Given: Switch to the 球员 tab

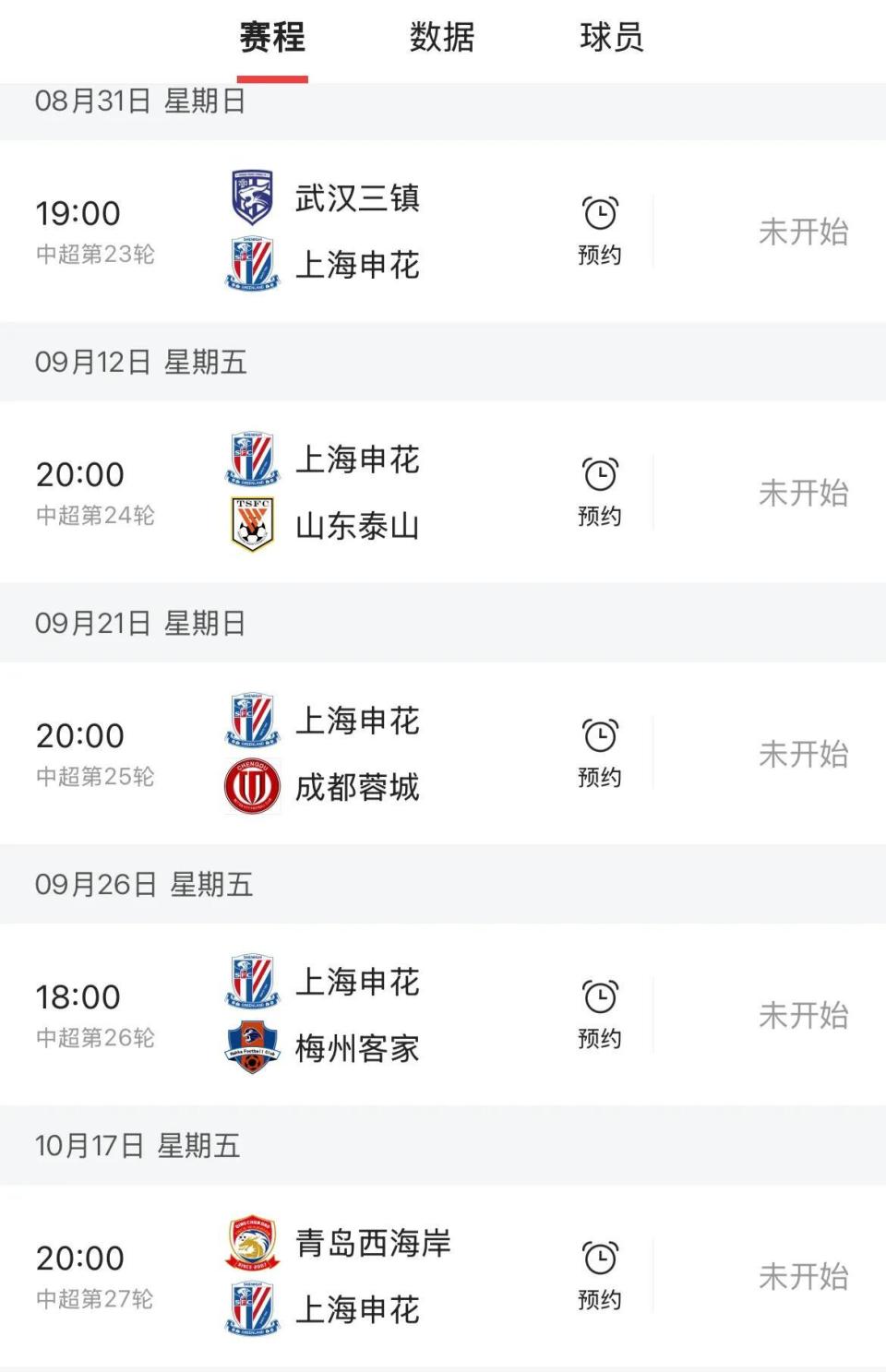Looking at the screenshot, I should click(611, 38).
